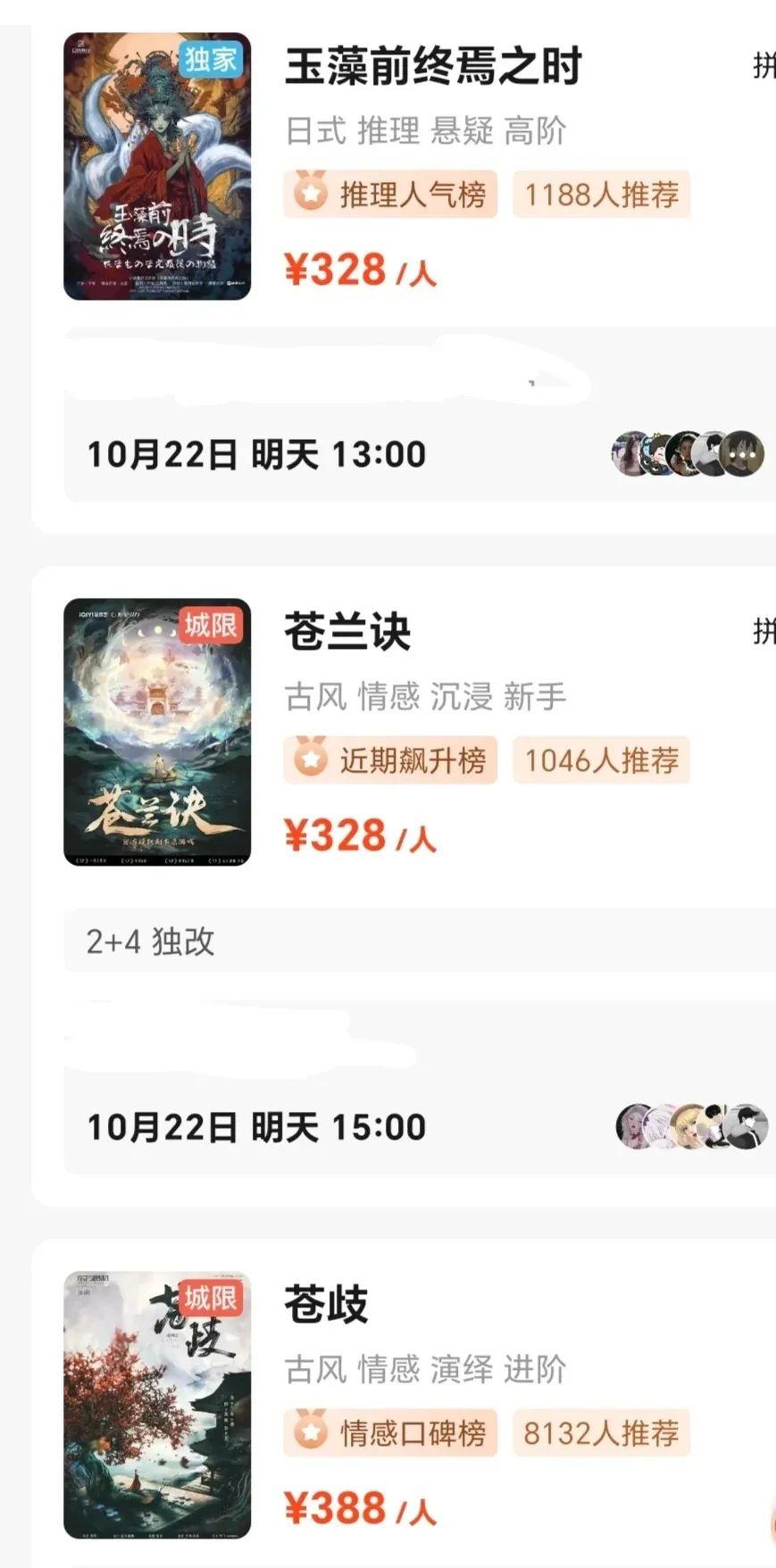Select the 情感口碑榜 ranking chip

coord(391,1432)
